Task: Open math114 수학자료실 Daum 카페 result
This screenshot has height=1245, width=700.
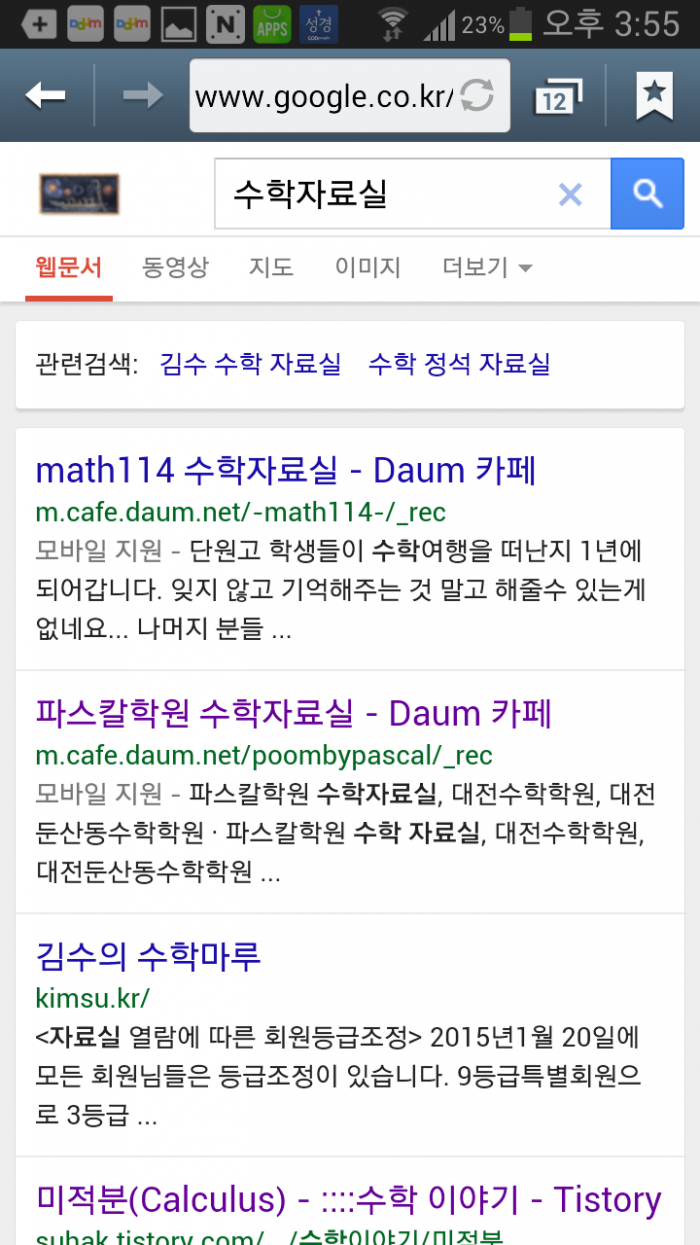Action: (x=286, y=470)
